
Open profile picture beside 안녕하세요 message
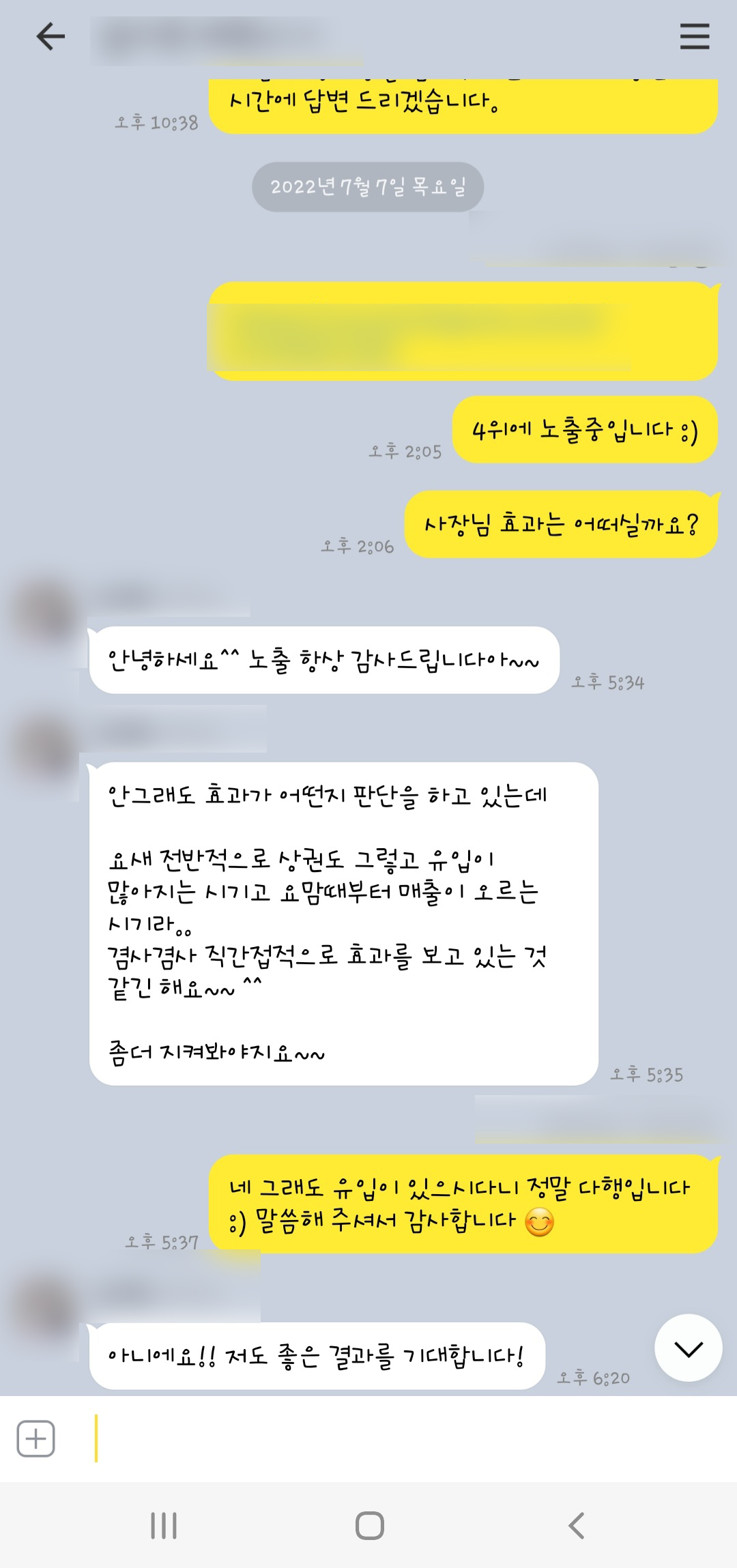pyautogui.click(x=42, y=614)
